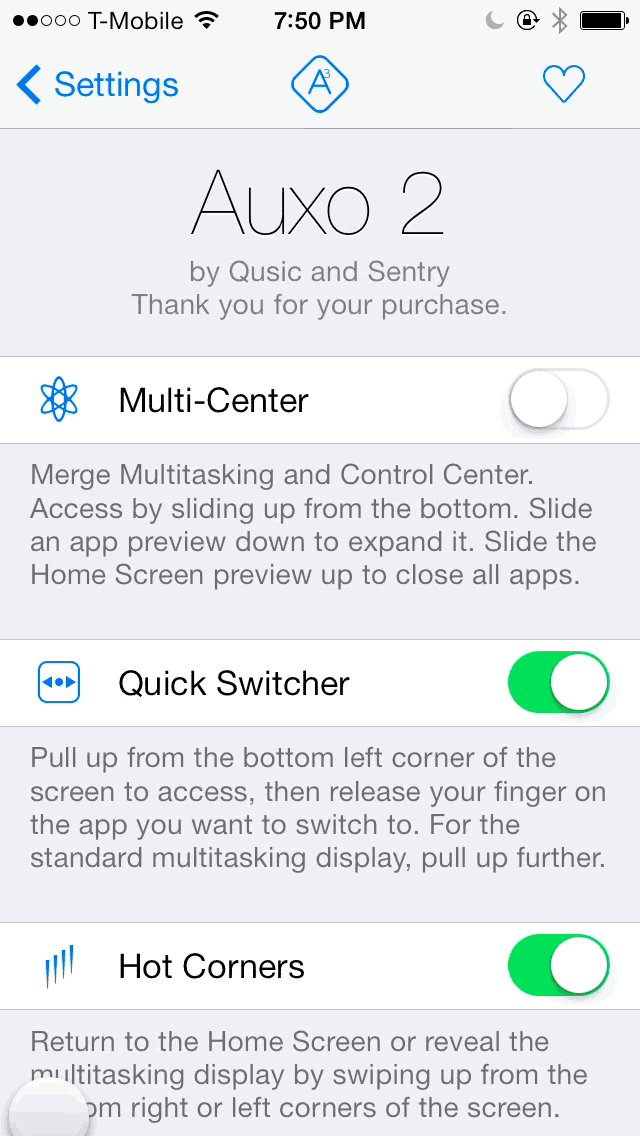
Task: Enable the Multi-Center switch
Action: pos(558,400)
